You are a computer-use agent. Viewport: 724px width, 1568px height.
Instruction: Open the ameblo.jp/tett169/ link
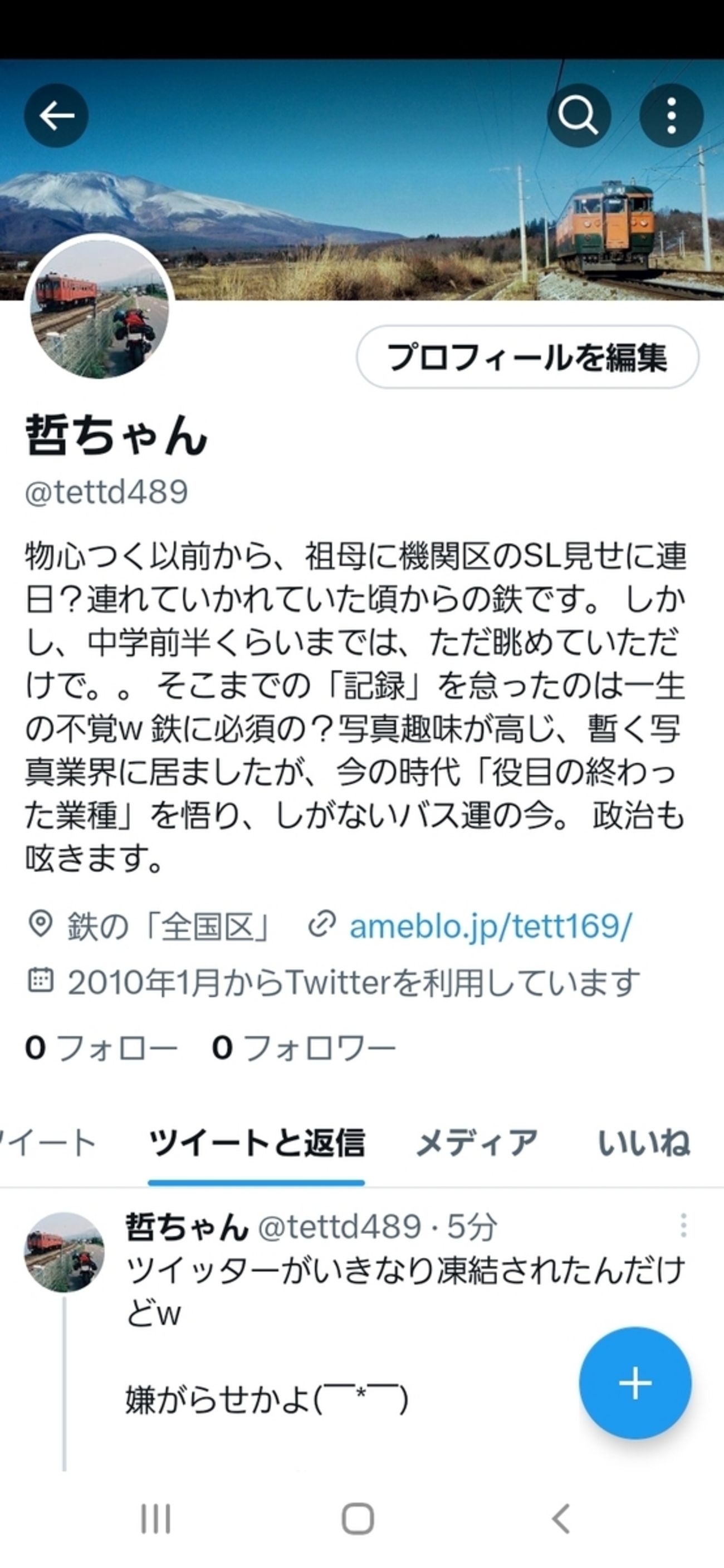[x=490, y=926]
